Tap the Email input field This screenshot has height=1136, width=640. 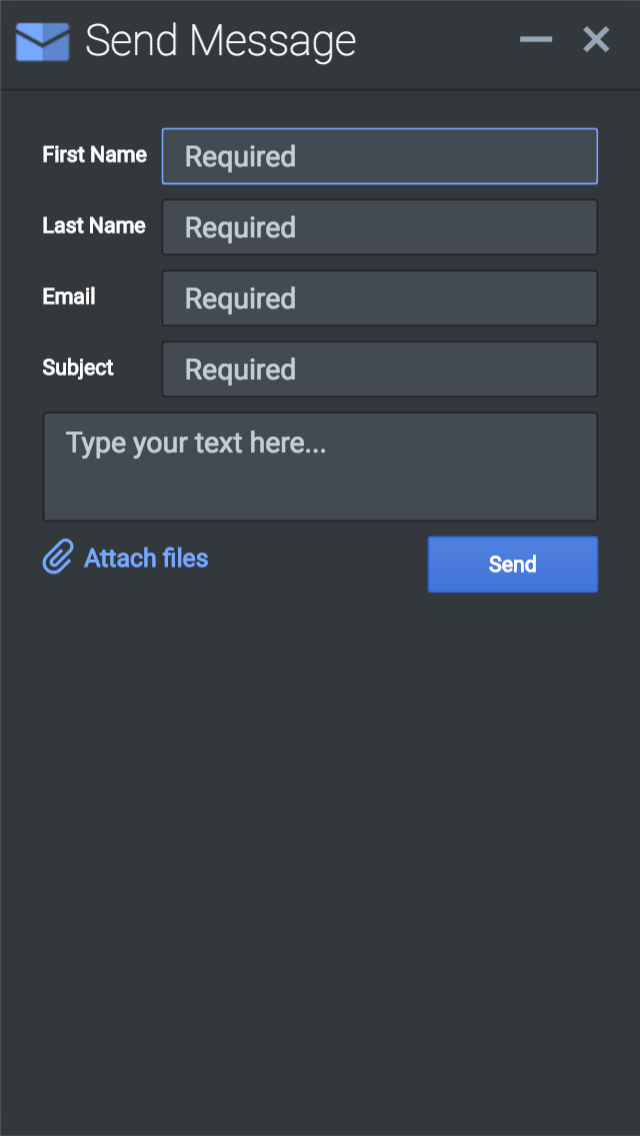[x=379, y=298]
